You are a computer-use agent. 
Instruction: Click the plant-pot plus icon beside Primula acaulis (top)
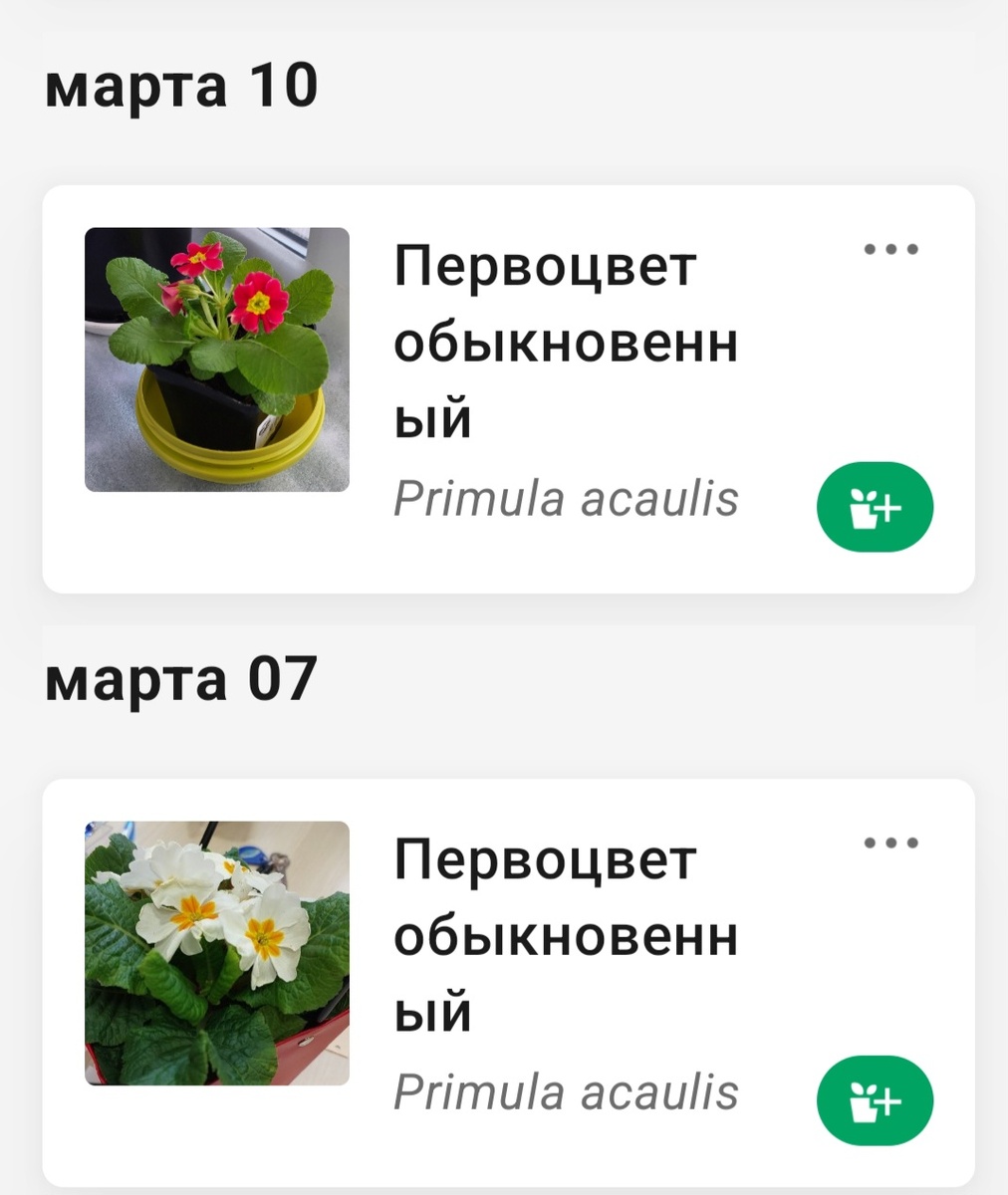click(x=875, y=507)
